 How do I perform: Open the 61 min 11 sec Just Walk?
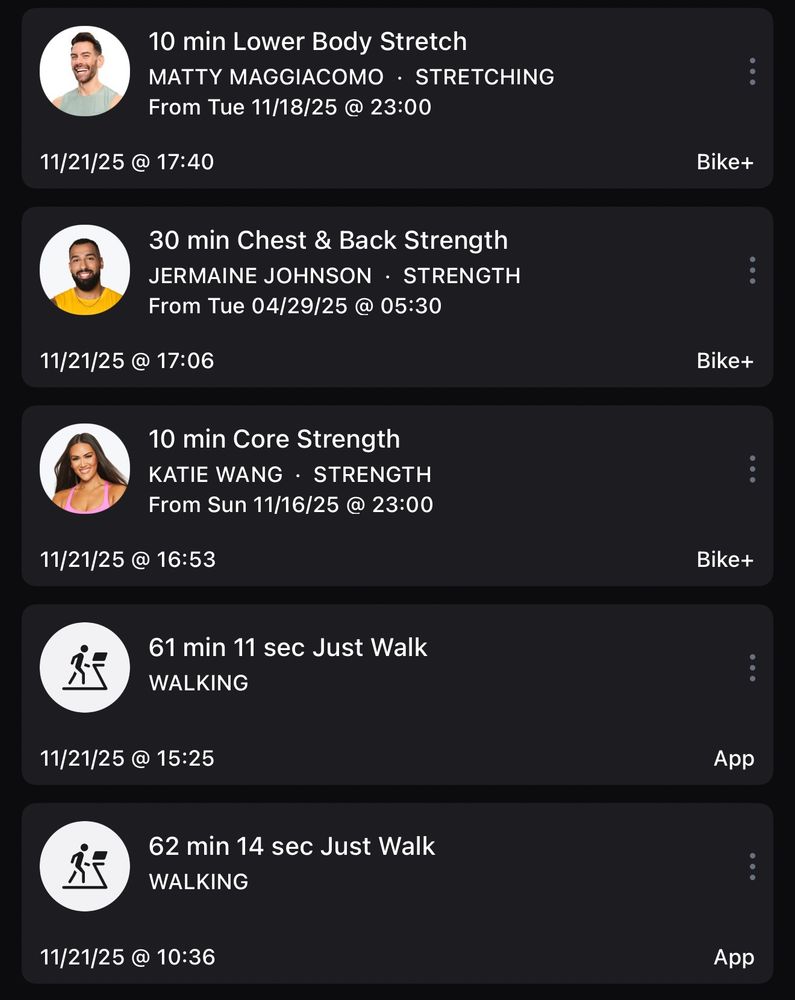click(288, 648)
